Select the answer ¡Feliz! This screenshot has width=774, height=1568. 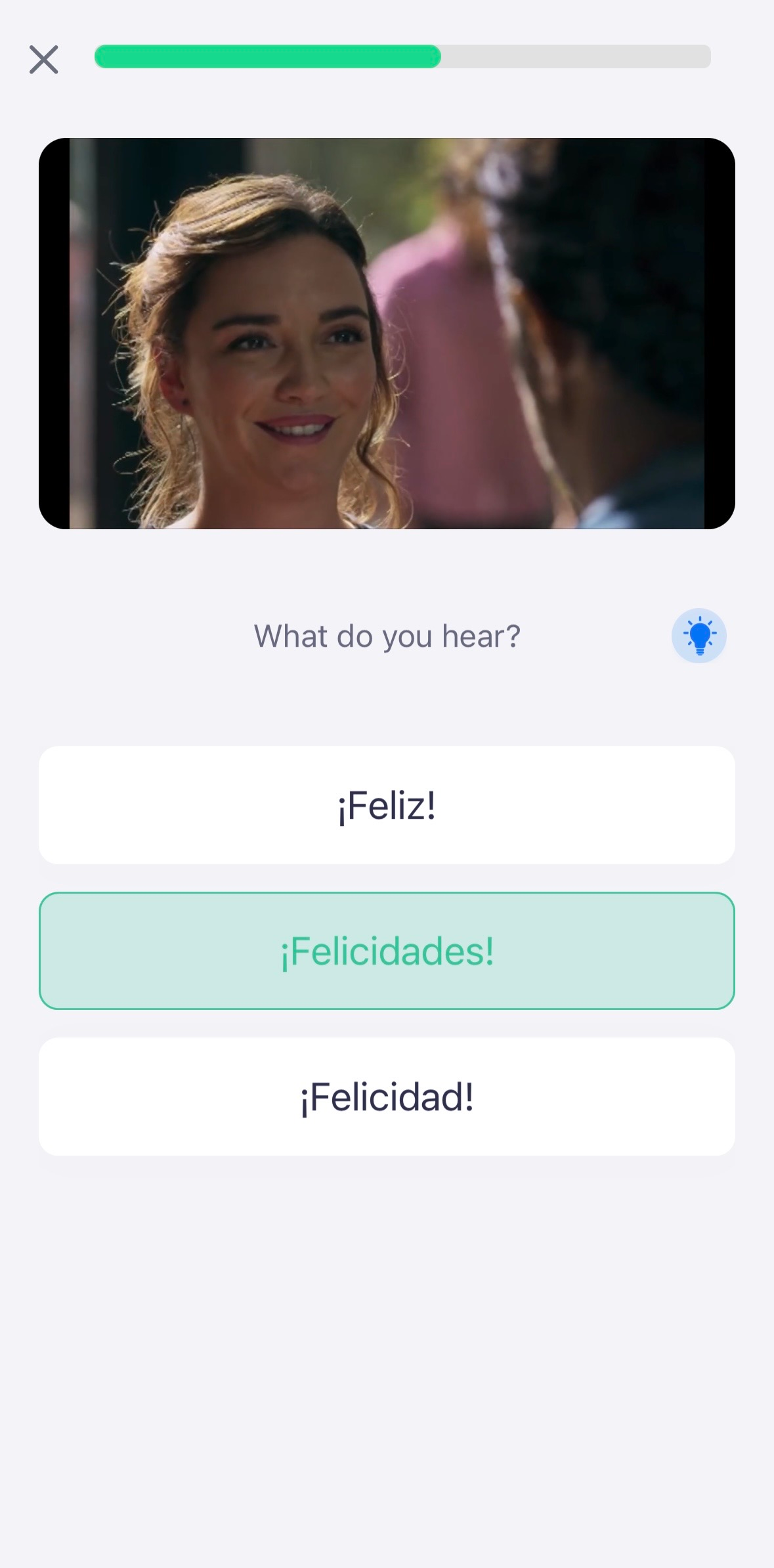pos(387,805)
